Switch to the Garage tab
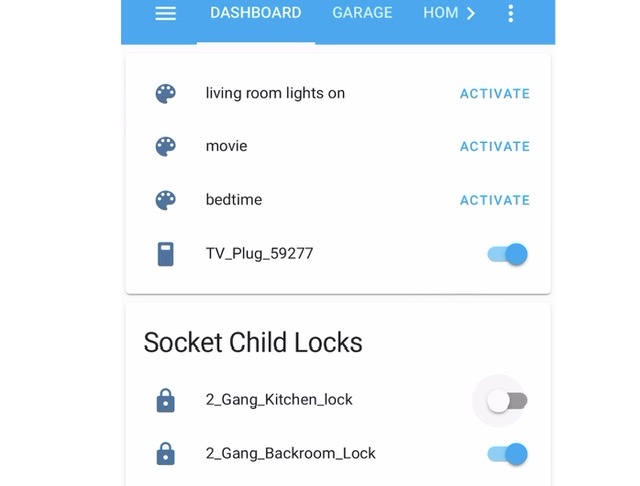Viewport: 640px width, 486px height. point(362,14)
